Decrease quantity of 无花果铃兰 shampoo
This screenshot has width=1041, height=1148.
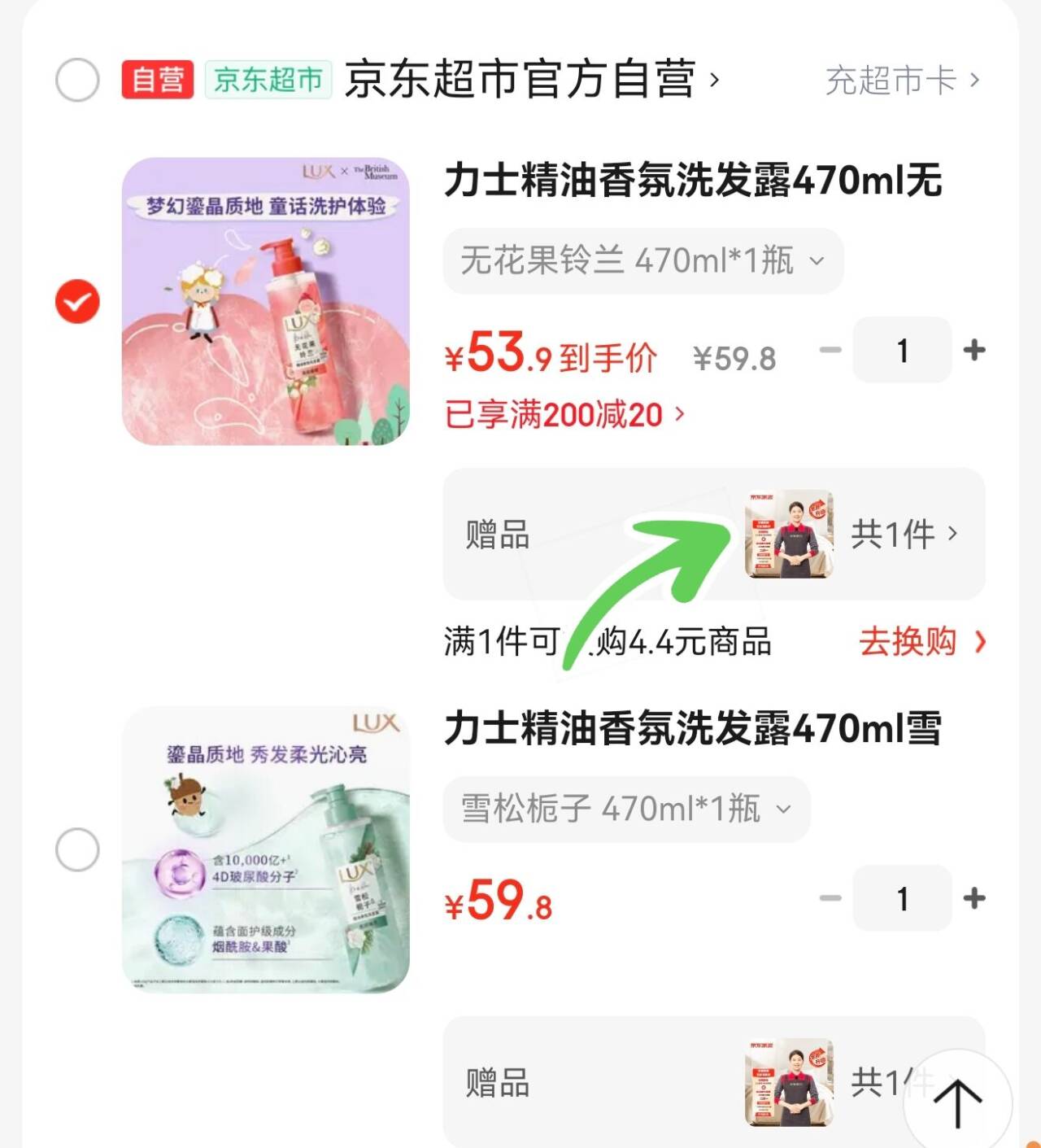pos(830,351)
